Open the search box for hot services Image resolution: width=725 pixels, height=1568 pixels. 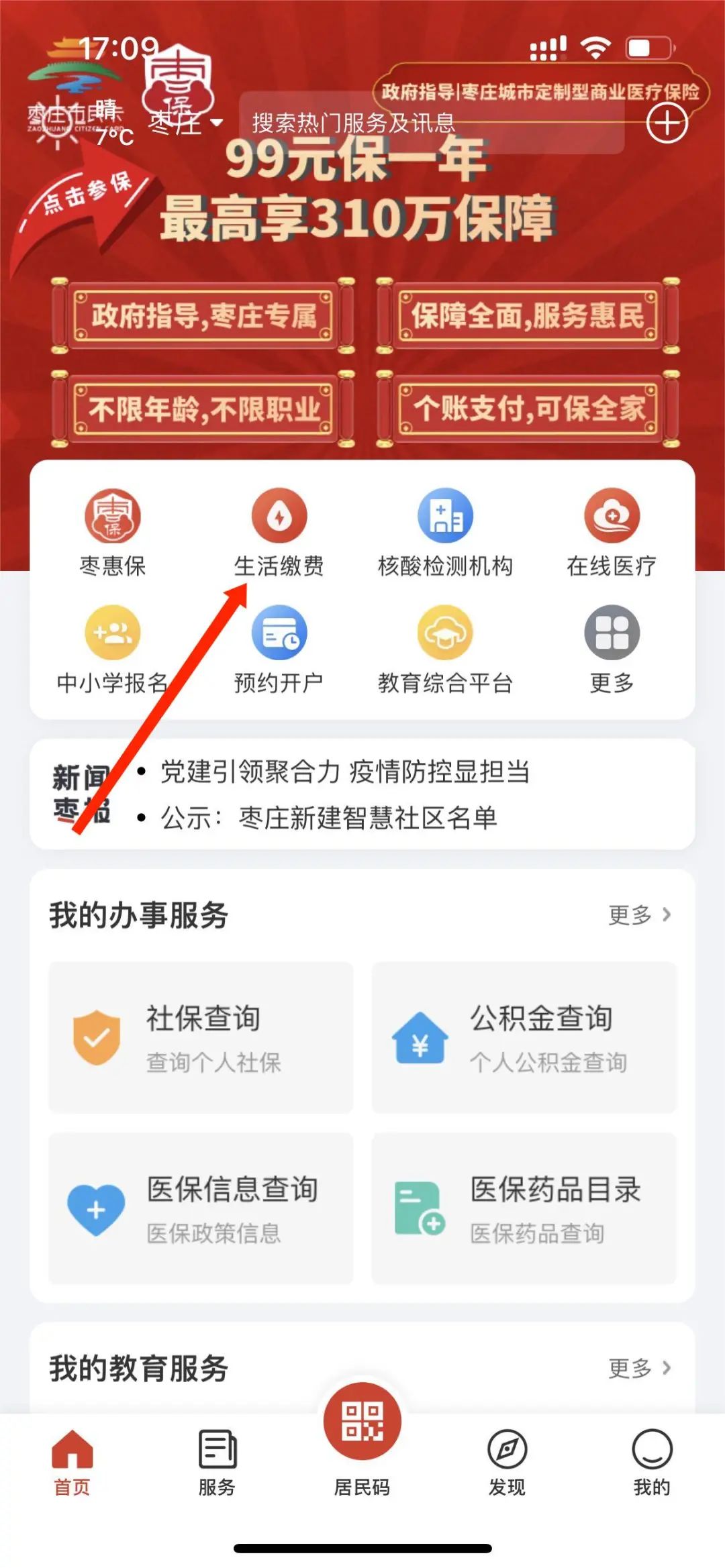pyautogui.click(x=430, y=123)
